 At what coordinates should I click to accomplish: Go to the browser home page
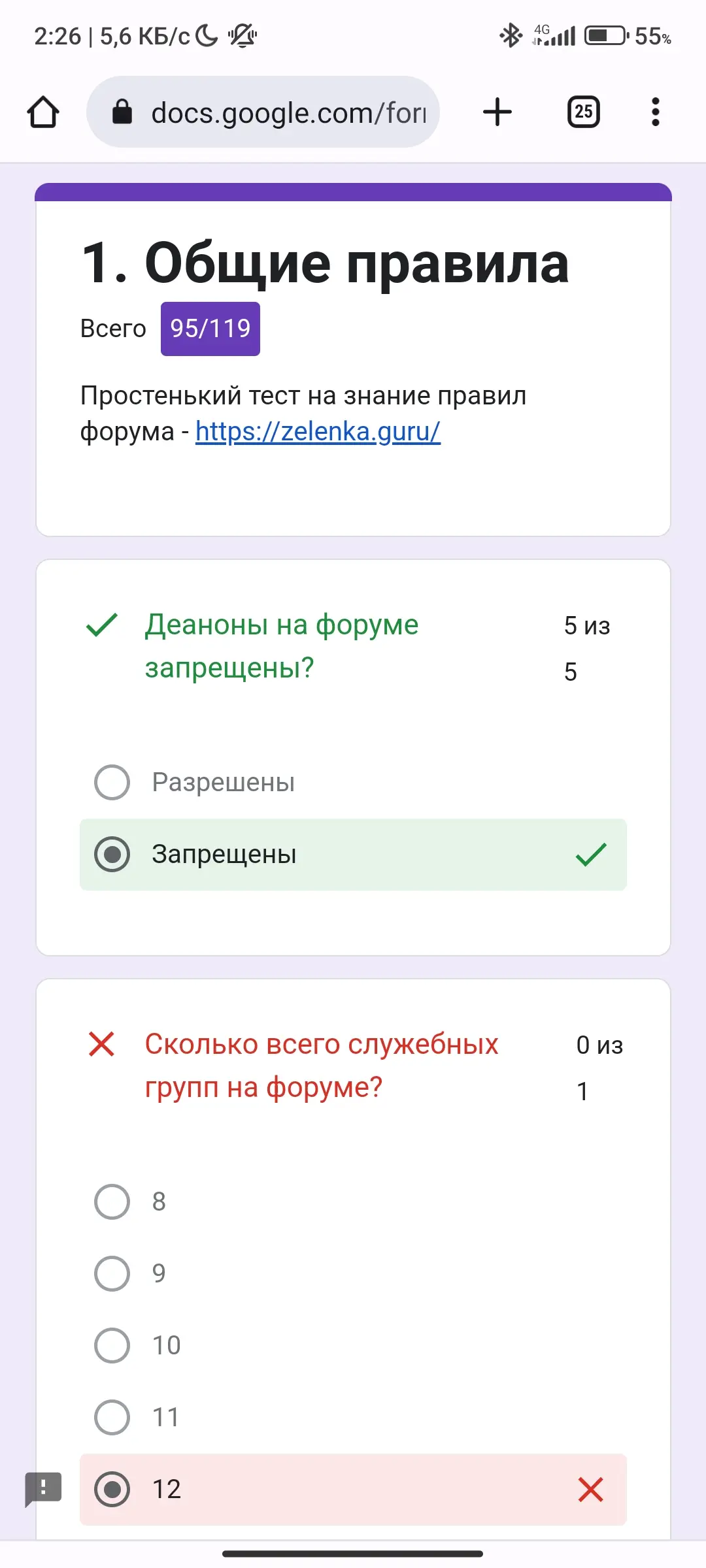tap(43, 112)
